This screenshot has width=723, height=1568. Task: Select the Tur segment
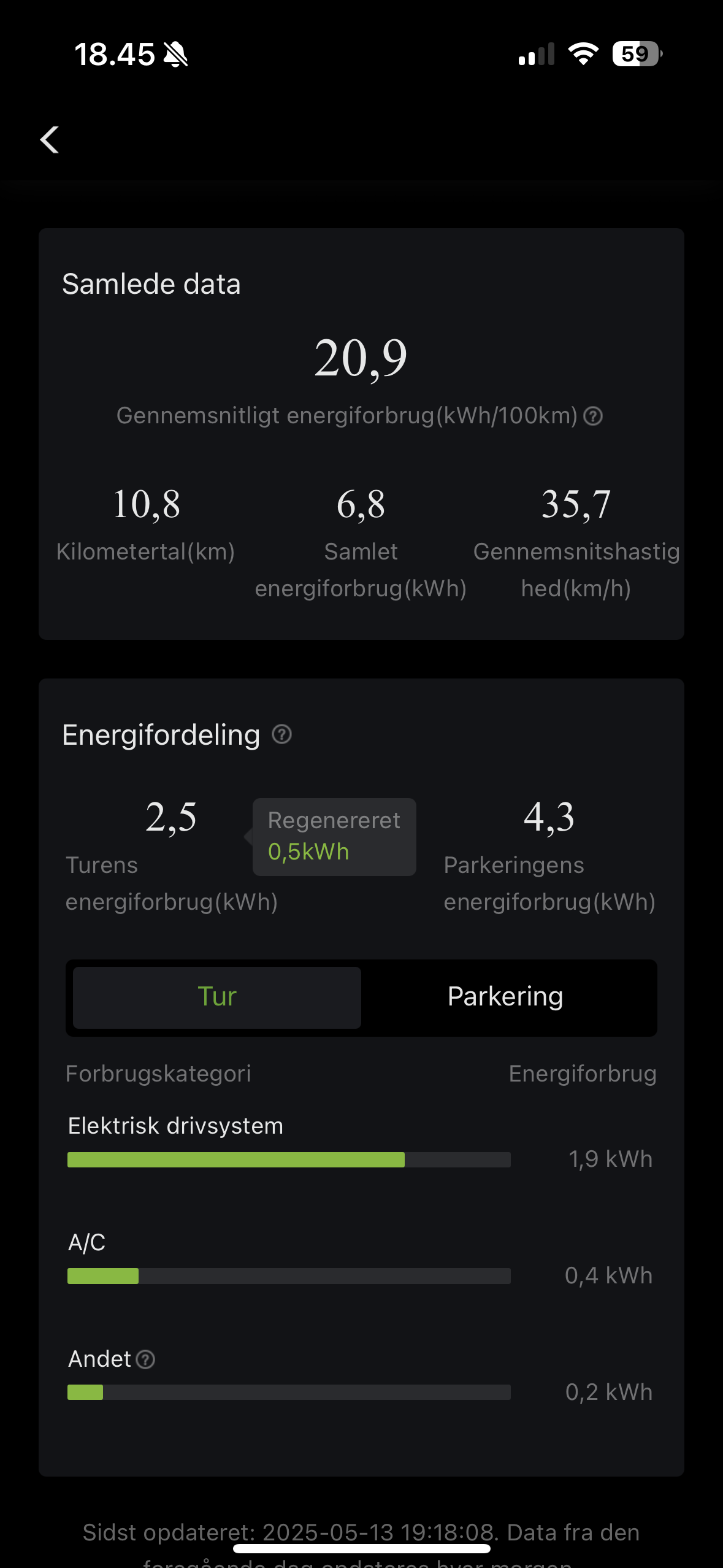[217, 997]
